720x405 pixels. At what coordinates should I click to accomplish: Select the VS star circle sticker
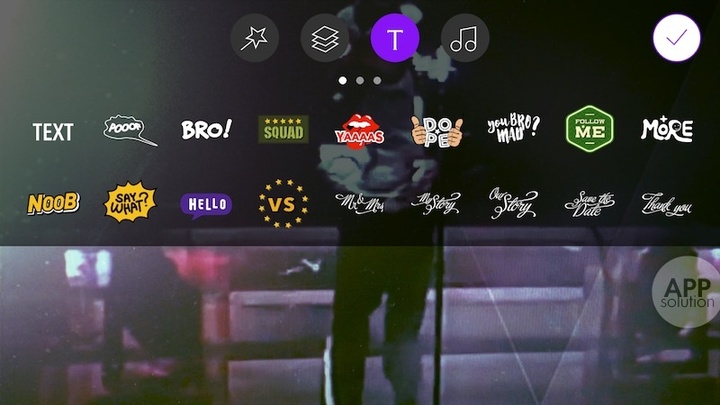point(283,204)
